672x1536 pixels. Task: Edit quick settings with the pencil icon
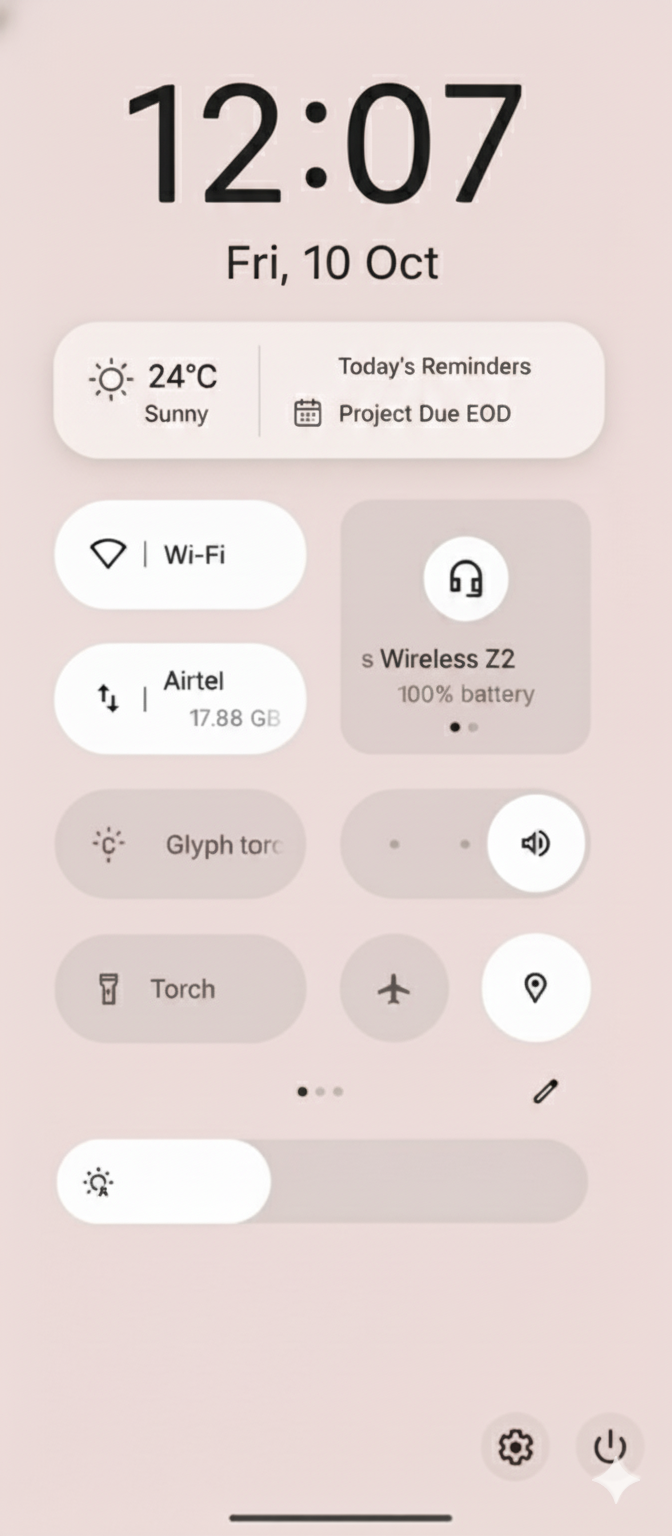[545, 1091]
